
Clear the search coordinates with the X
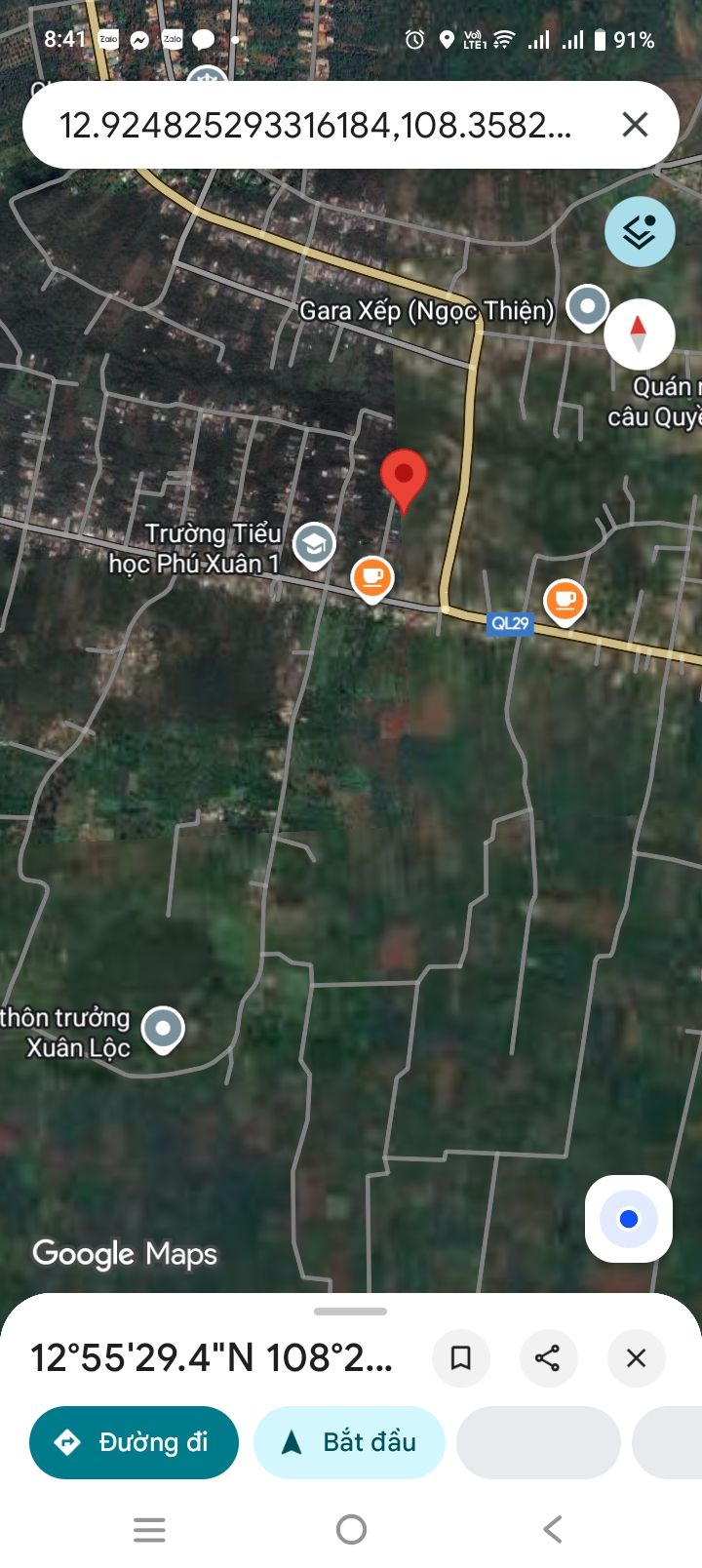635,125
